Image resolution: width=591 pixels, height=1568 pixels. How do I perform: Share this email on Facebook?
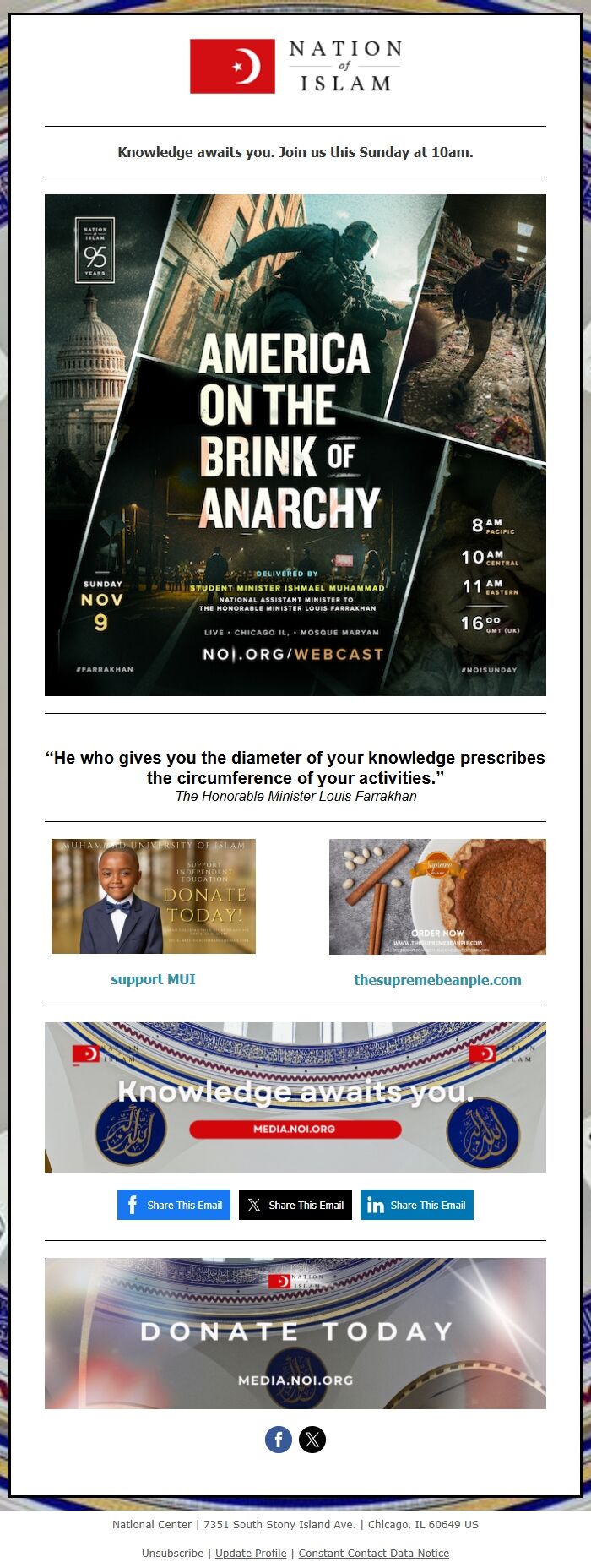click(176, 1205)
